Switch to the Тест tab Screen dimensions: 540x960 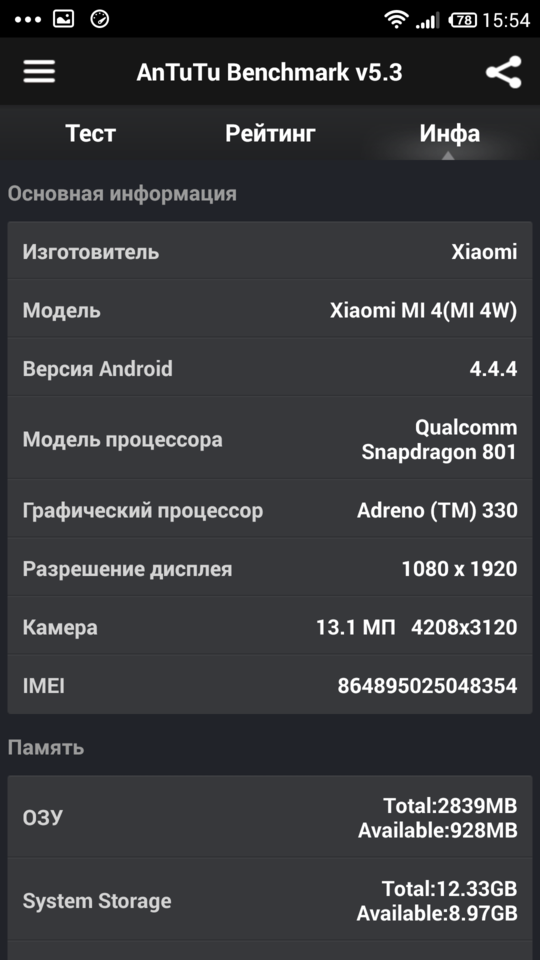(x=90, y=133)
